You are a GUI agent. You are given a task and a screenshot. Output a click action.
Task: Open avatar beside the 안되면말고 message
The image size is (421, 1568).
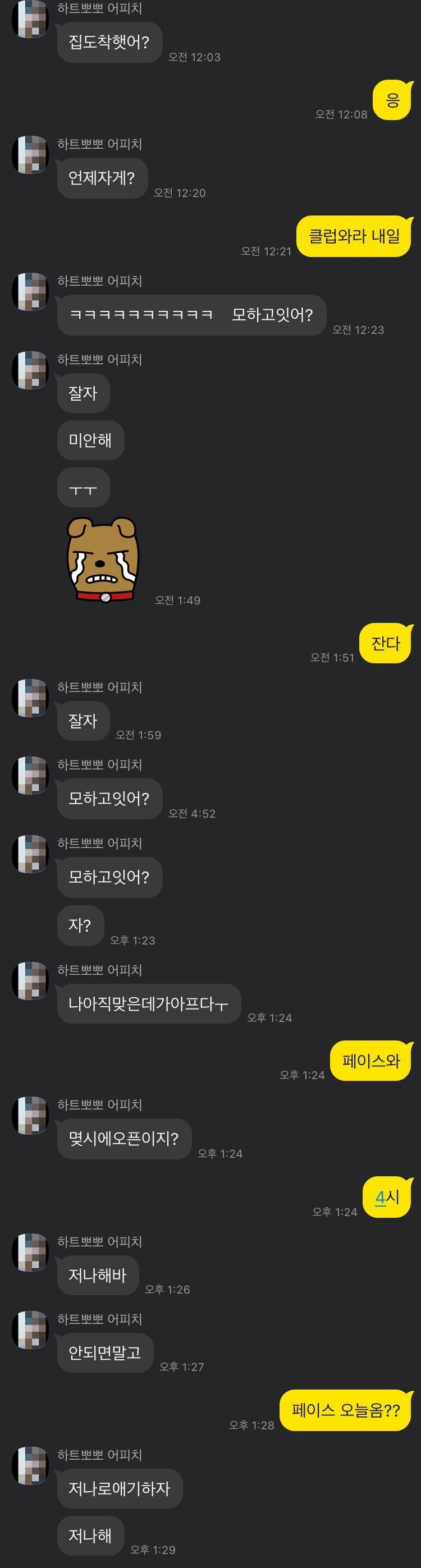30,1330
